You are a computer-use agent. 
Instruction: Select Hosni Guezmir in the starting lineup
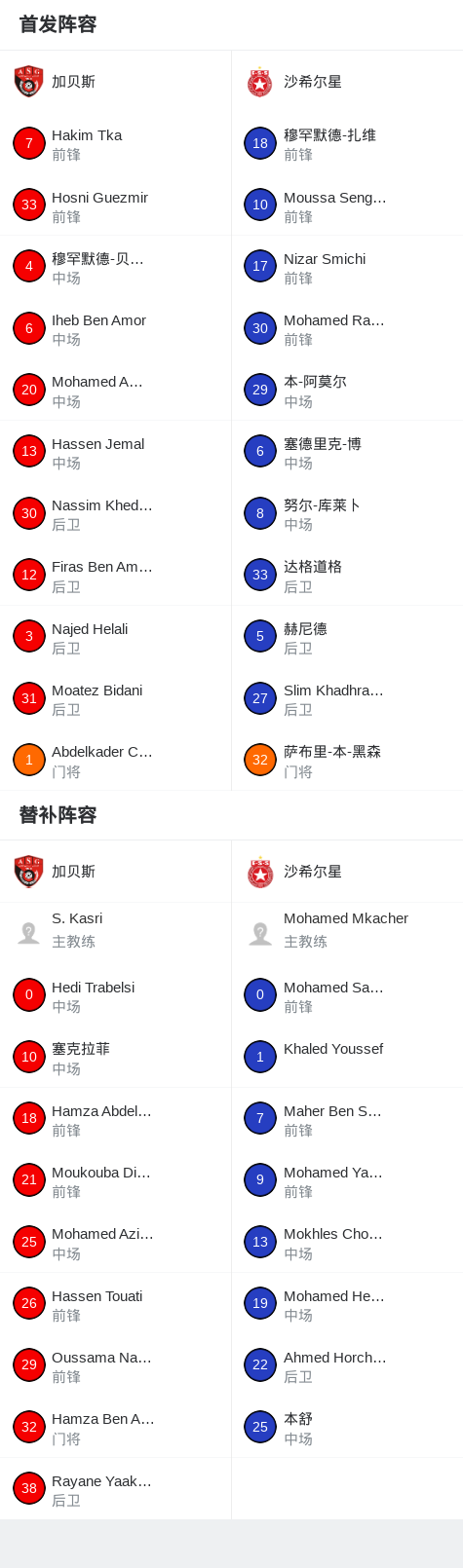coord(115,205)
